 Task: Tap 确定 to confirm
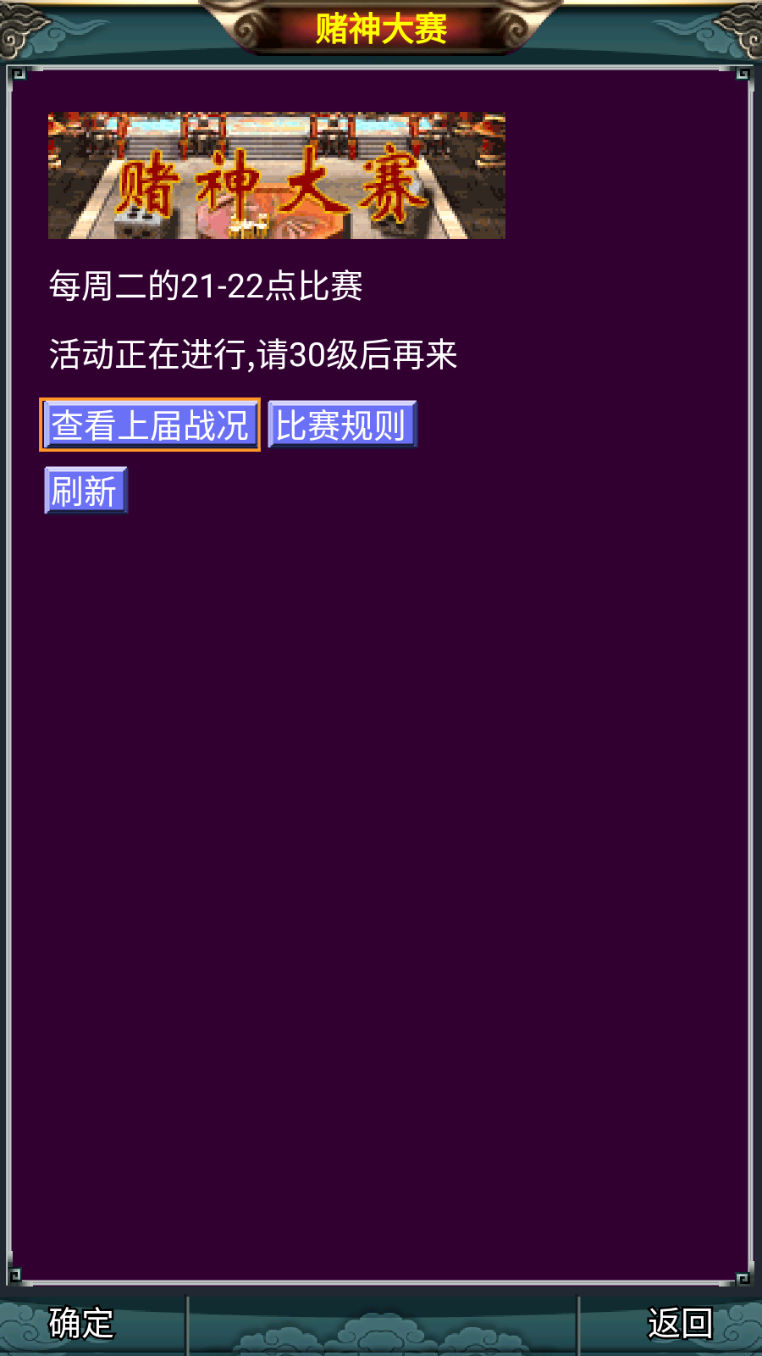(x=82, y=1323)
